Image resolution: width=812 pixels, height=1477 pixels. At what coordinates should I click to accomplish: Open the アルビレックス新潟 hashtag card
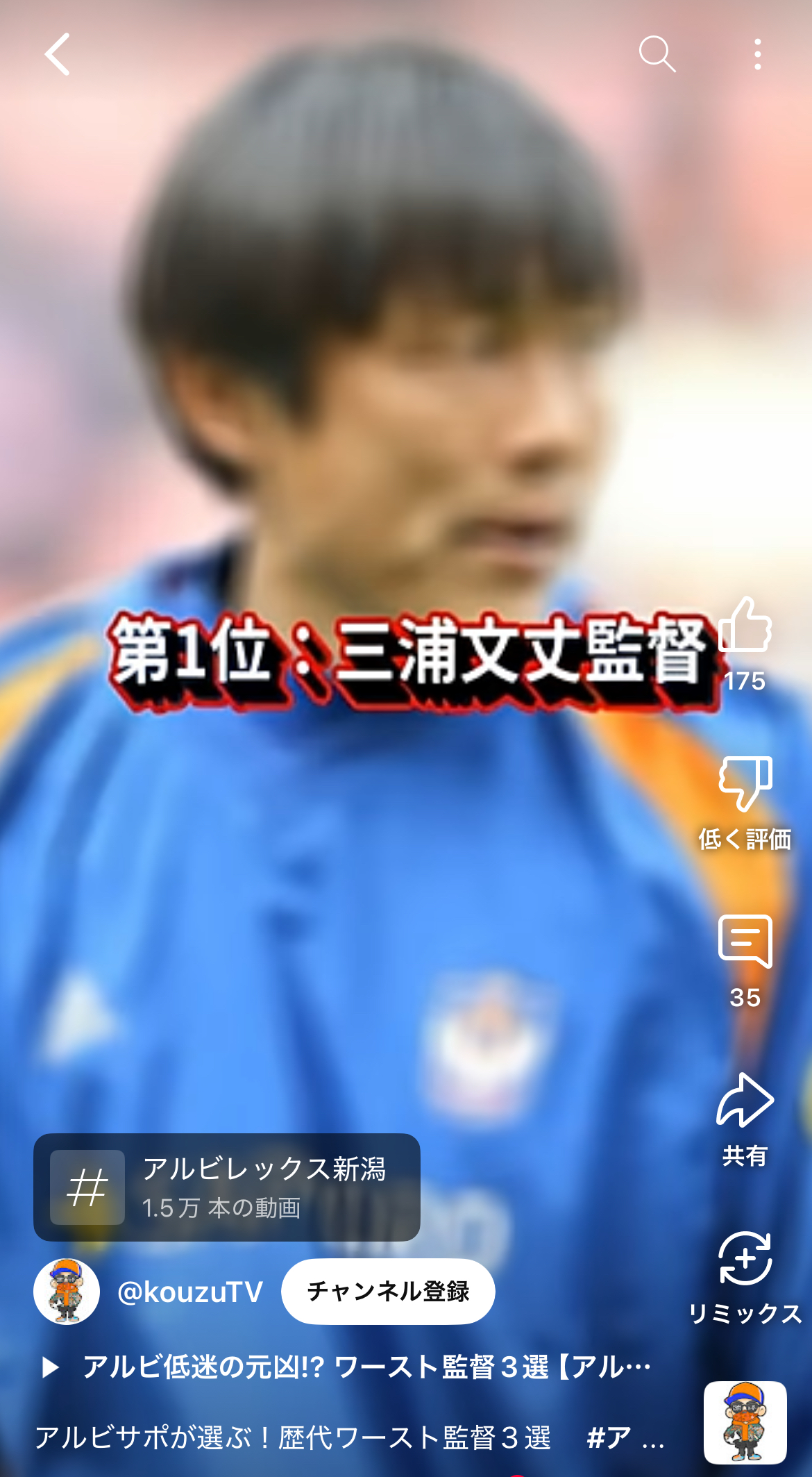227,1187
